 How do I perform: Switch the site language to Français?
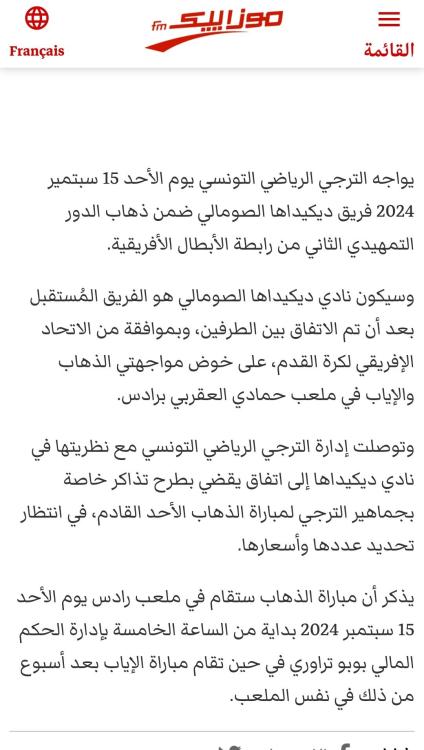click(x=37, y=32)
